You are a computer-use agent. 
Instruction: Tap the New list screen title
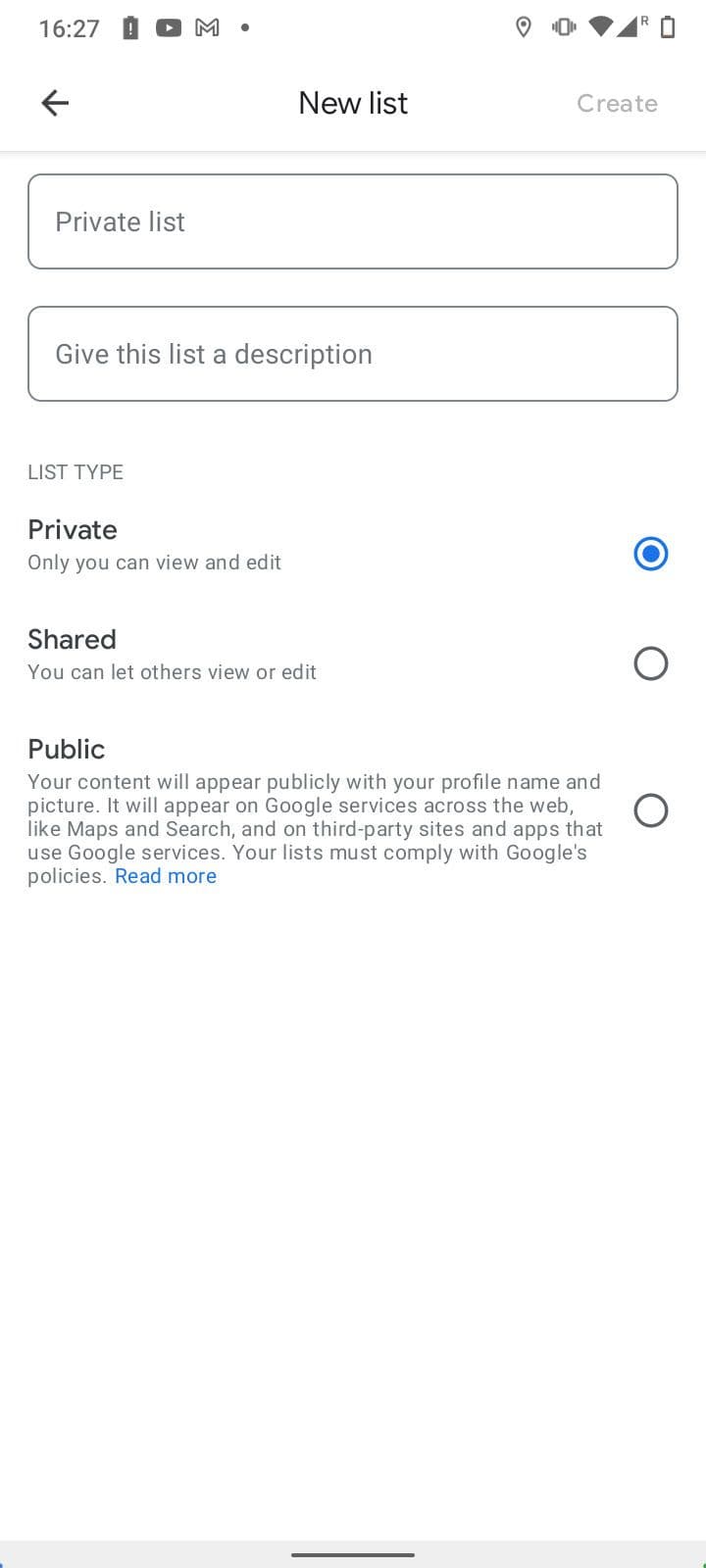click(353, 102)
